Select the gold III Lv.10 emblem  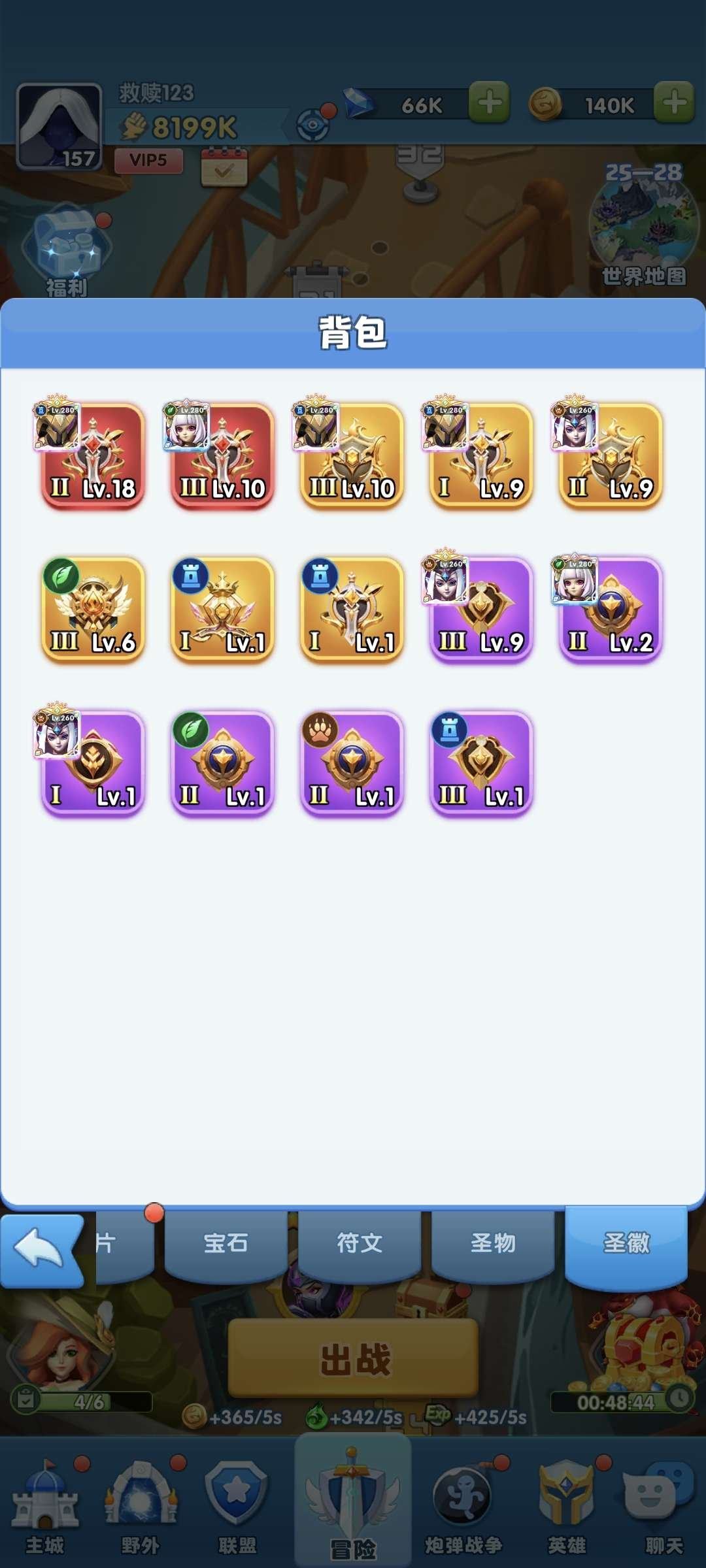[x=352, y=455]
